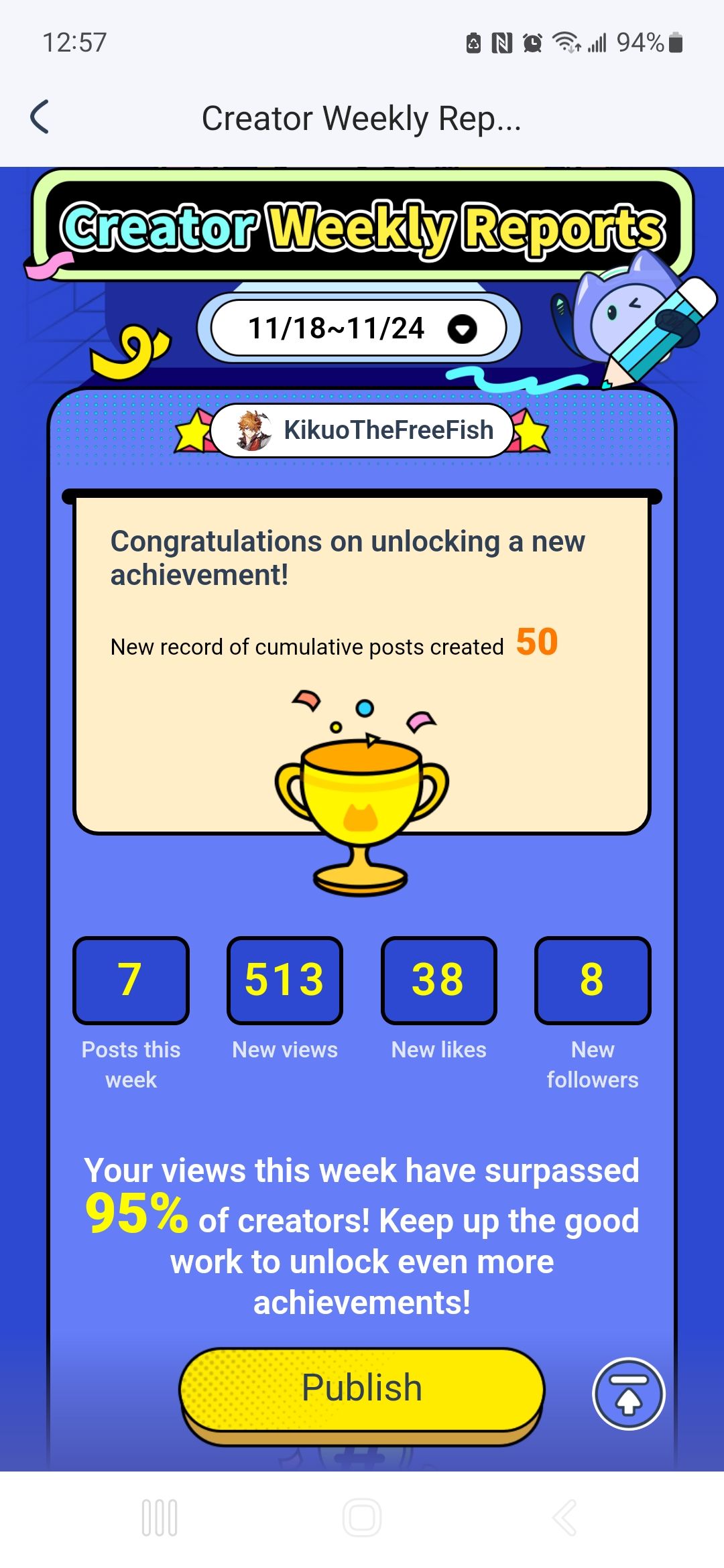
Task: Tap the yellow Publish button
Action: point(362,1388)
